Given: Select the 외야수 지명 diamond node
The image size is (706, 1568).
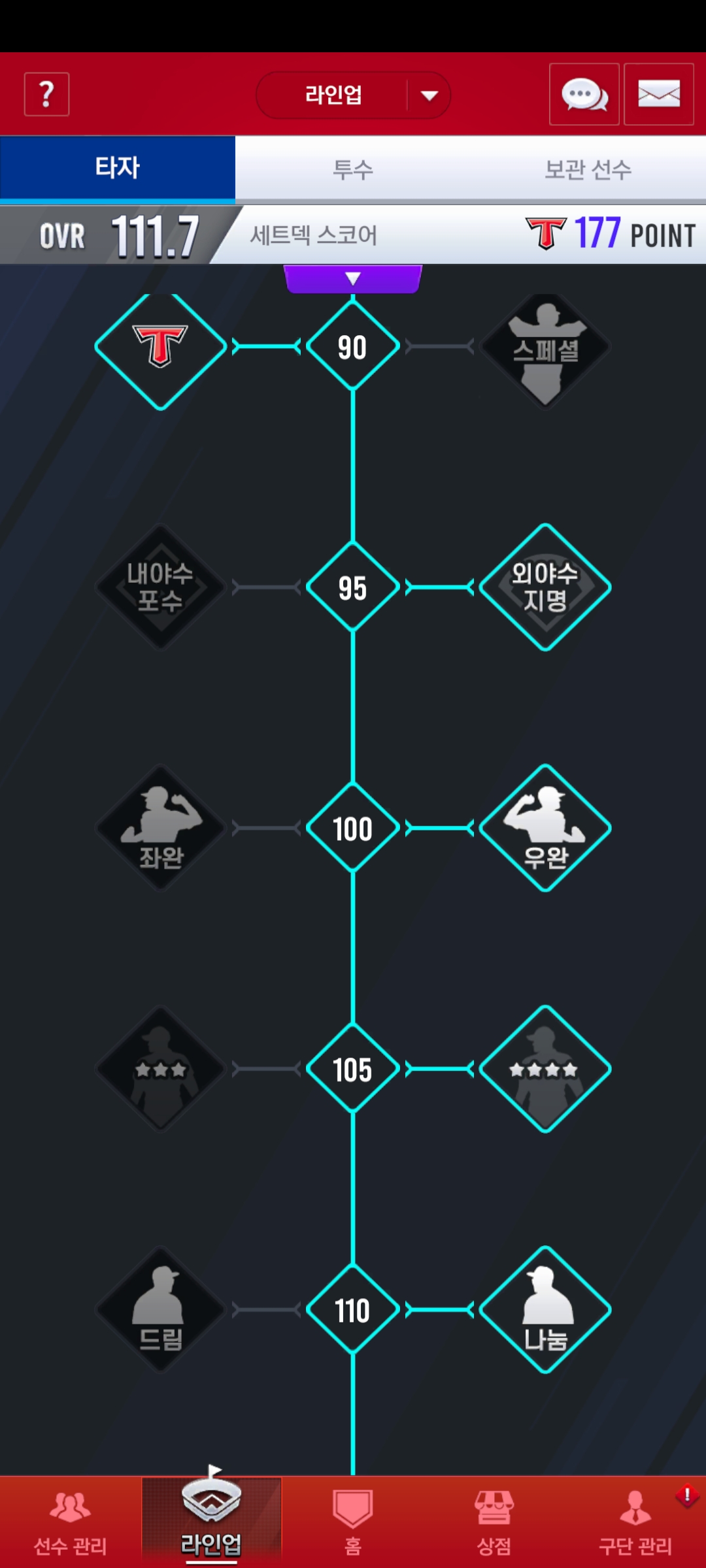Looking at the screenshot, I should (x=545, y=587).
